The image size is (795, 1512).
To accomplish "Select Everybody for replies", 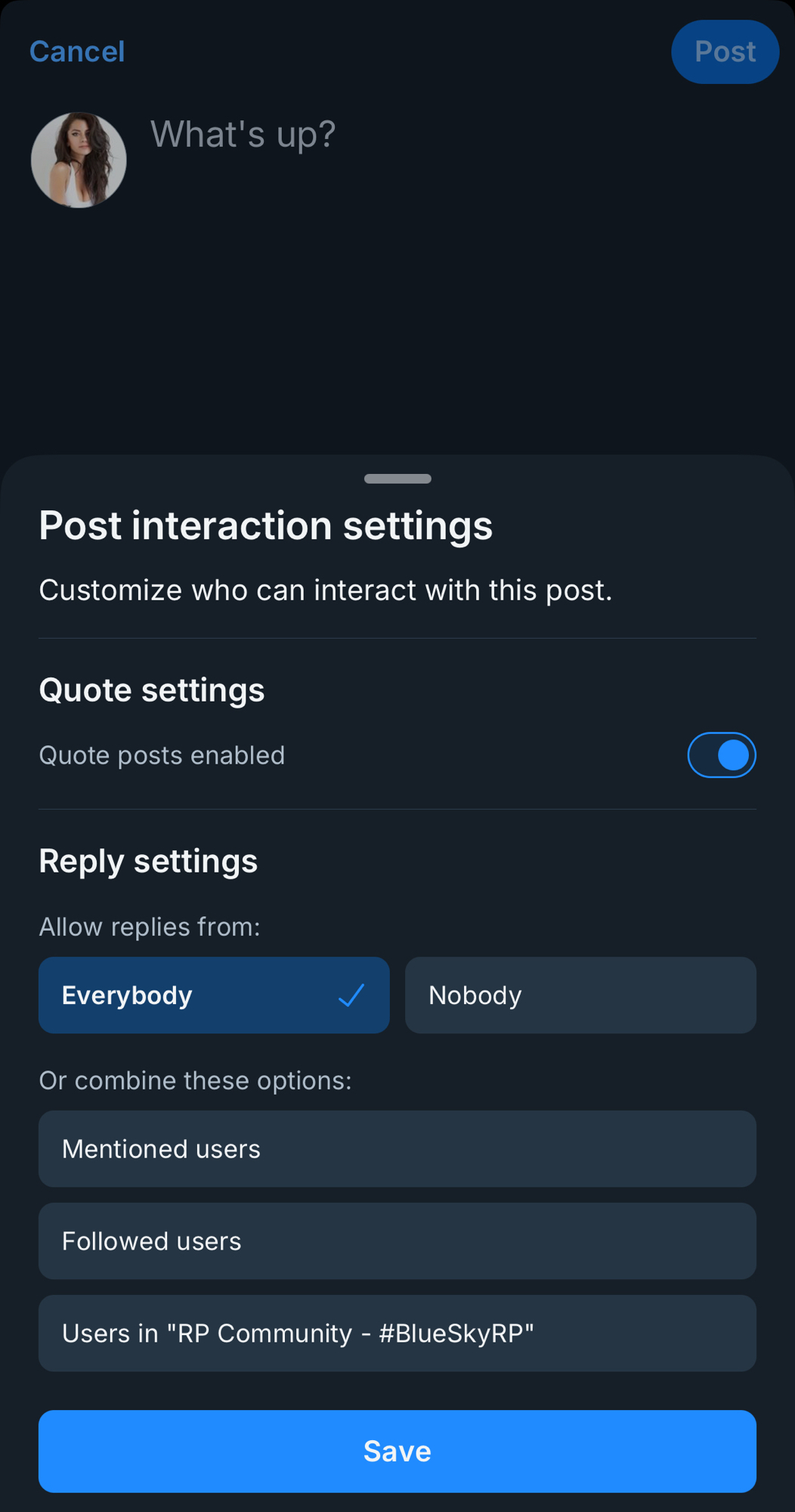I will click(x=214, y=995).
